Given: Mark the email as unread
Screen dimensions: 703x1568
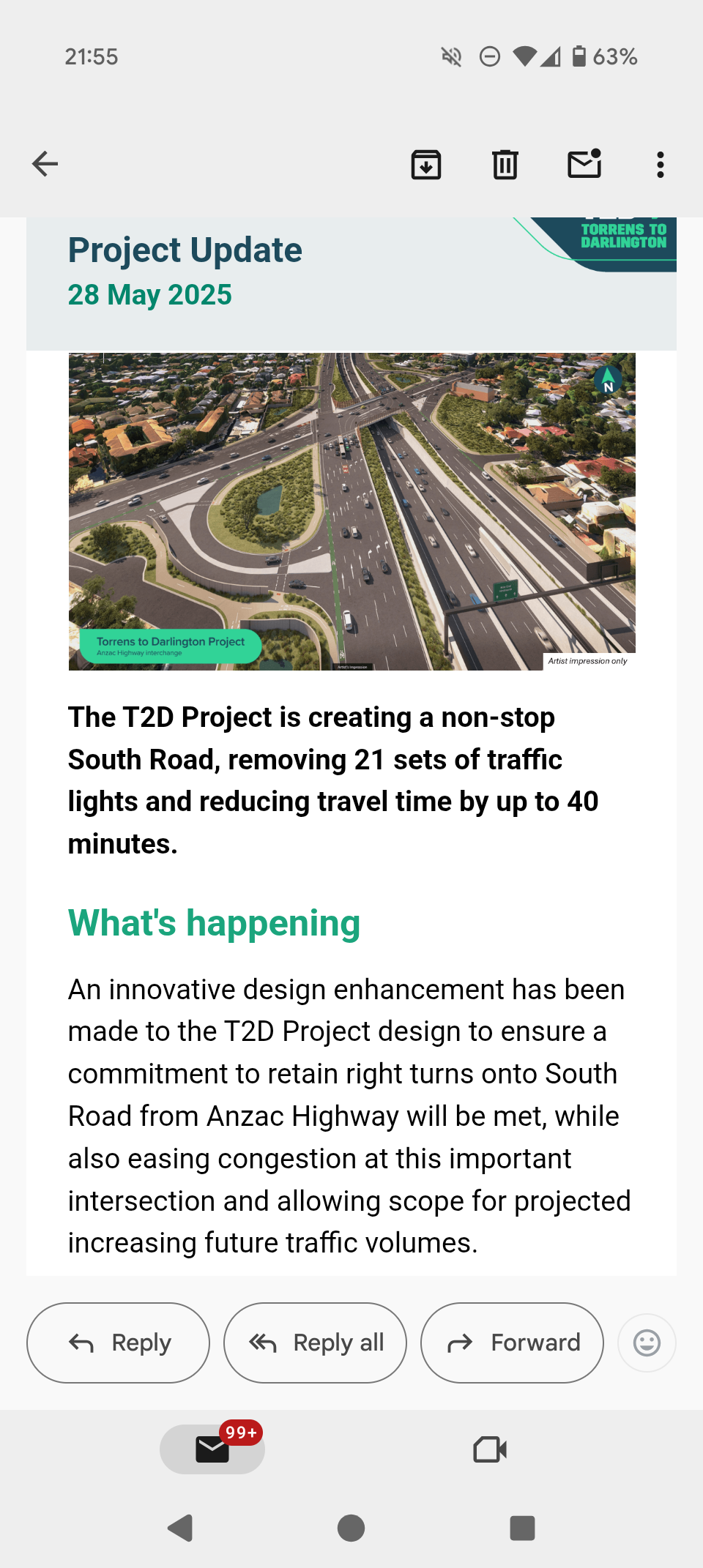Looking at the screenshot, I should coord(584,165).
